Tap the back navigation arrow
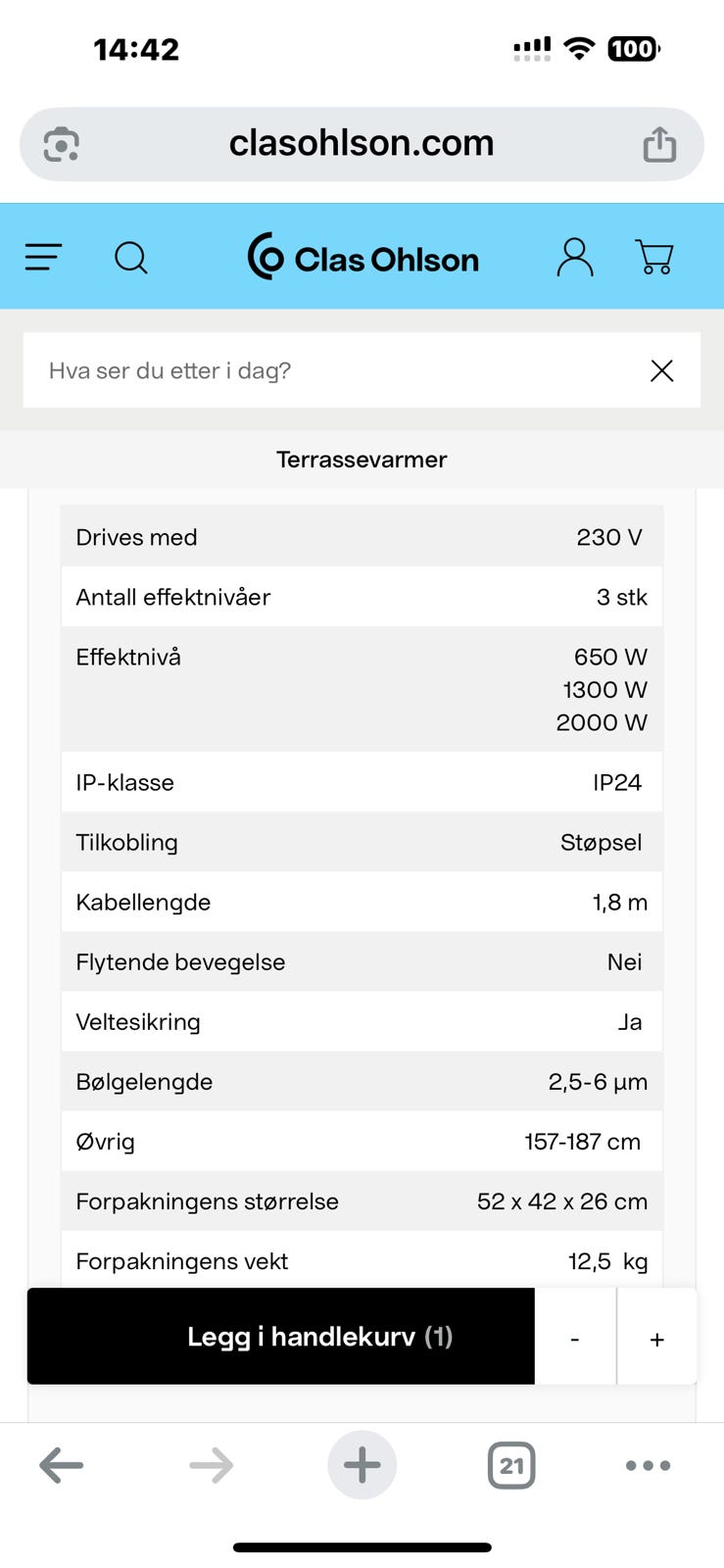 (x=62, y=1465)
